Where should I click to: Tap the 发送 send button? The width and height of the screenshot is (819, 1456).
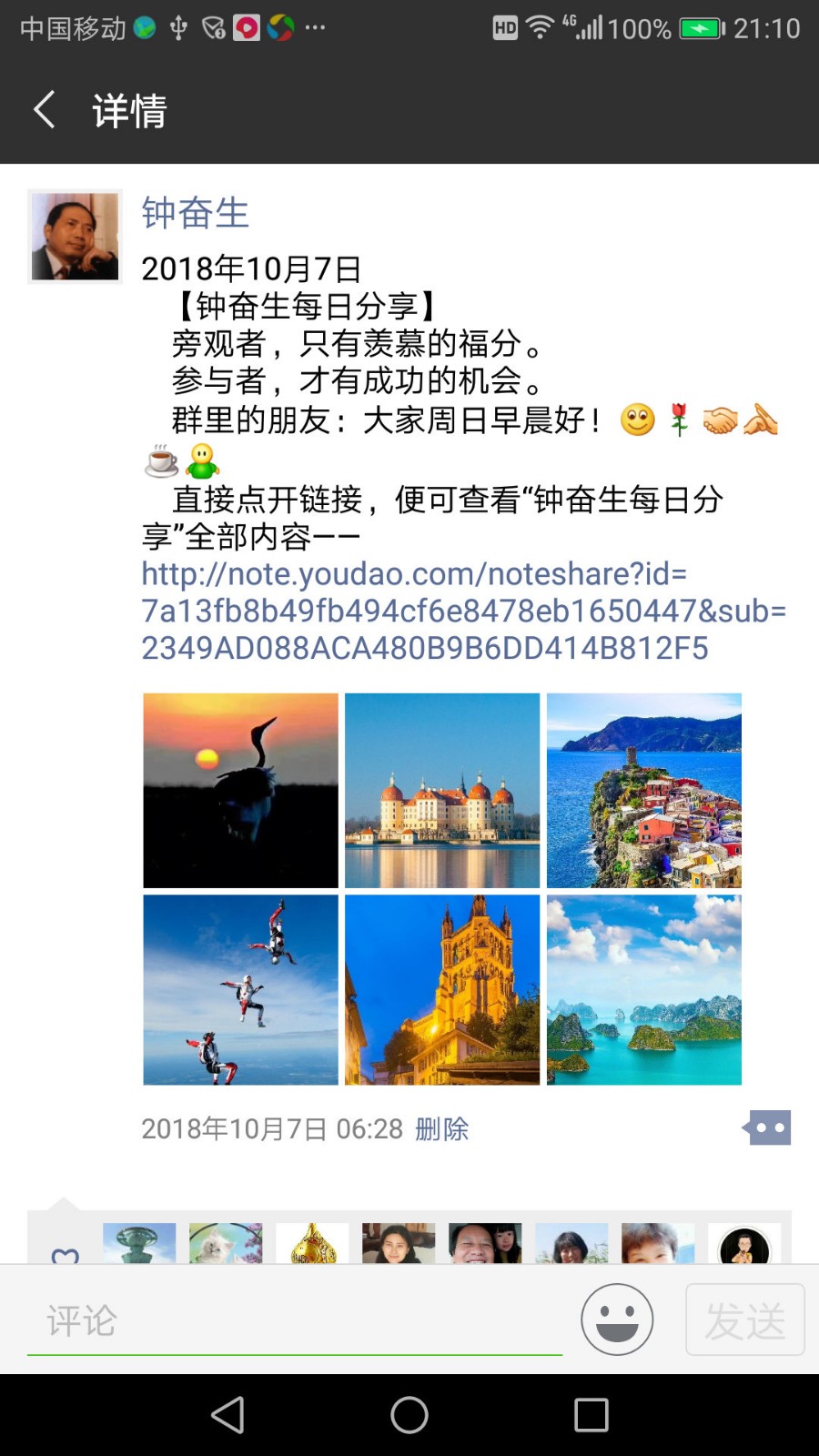[x=744, y=1319]
